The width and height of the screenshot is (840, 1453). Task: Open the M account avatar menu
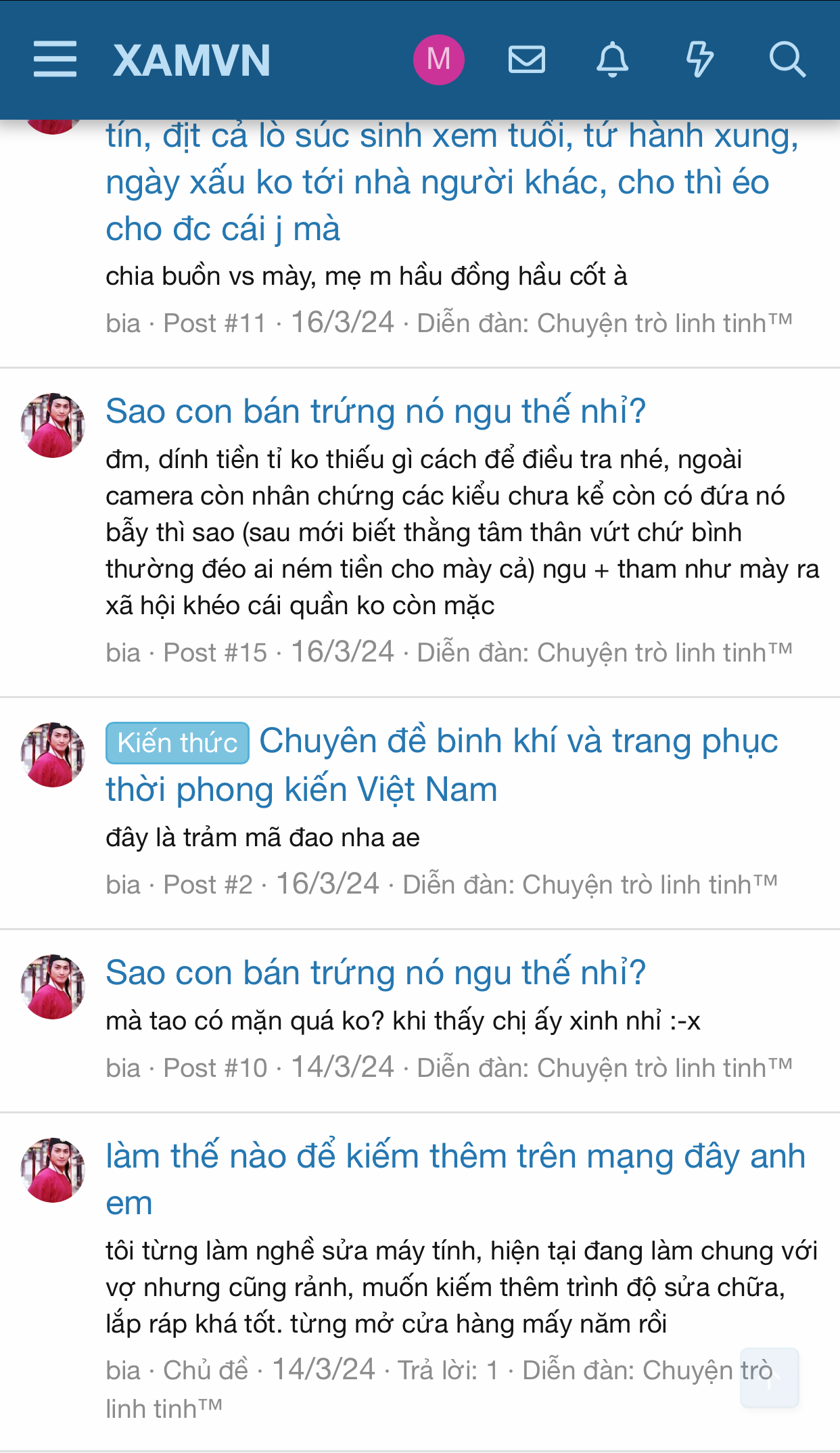click(438, 60)
